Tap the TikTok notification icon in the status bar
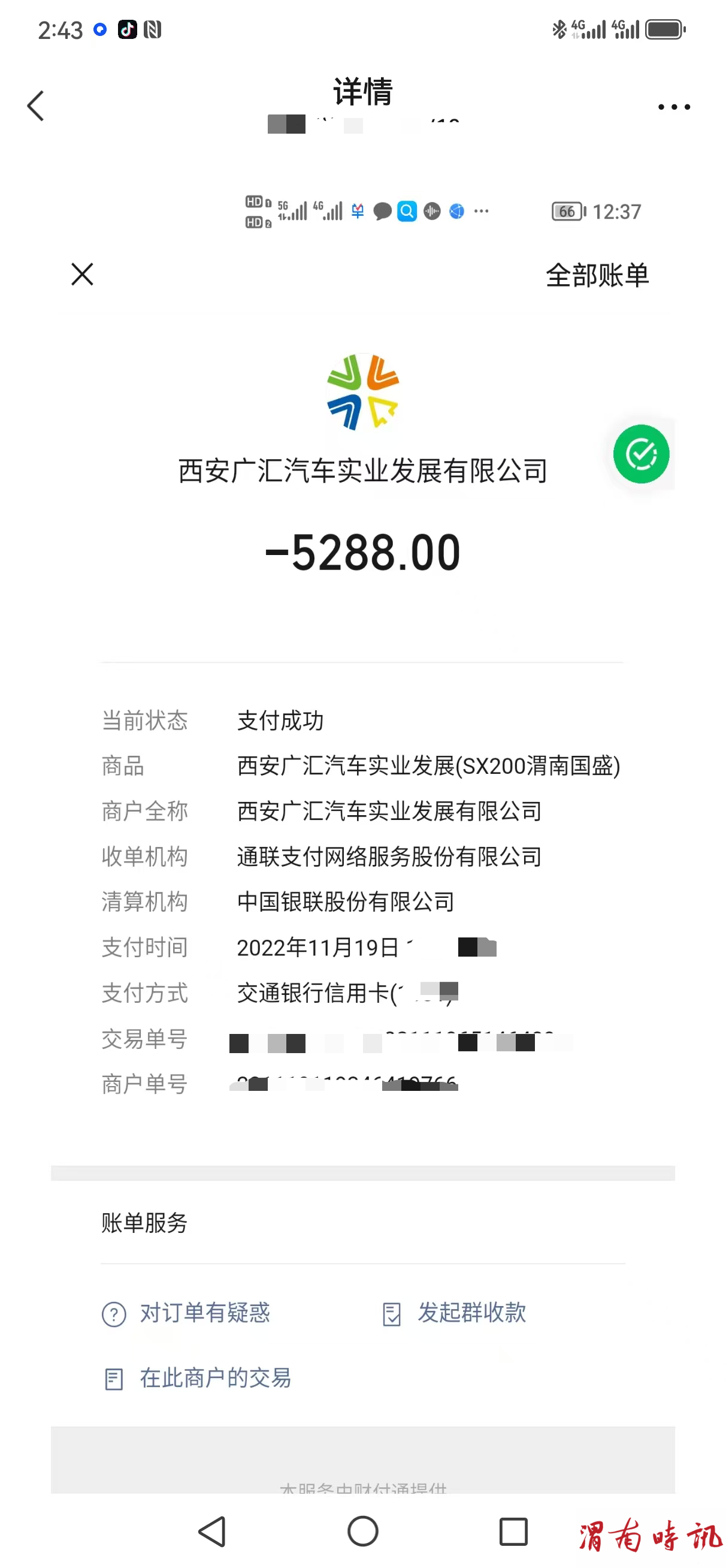726x1568 pixels. [x=126, y=29]
